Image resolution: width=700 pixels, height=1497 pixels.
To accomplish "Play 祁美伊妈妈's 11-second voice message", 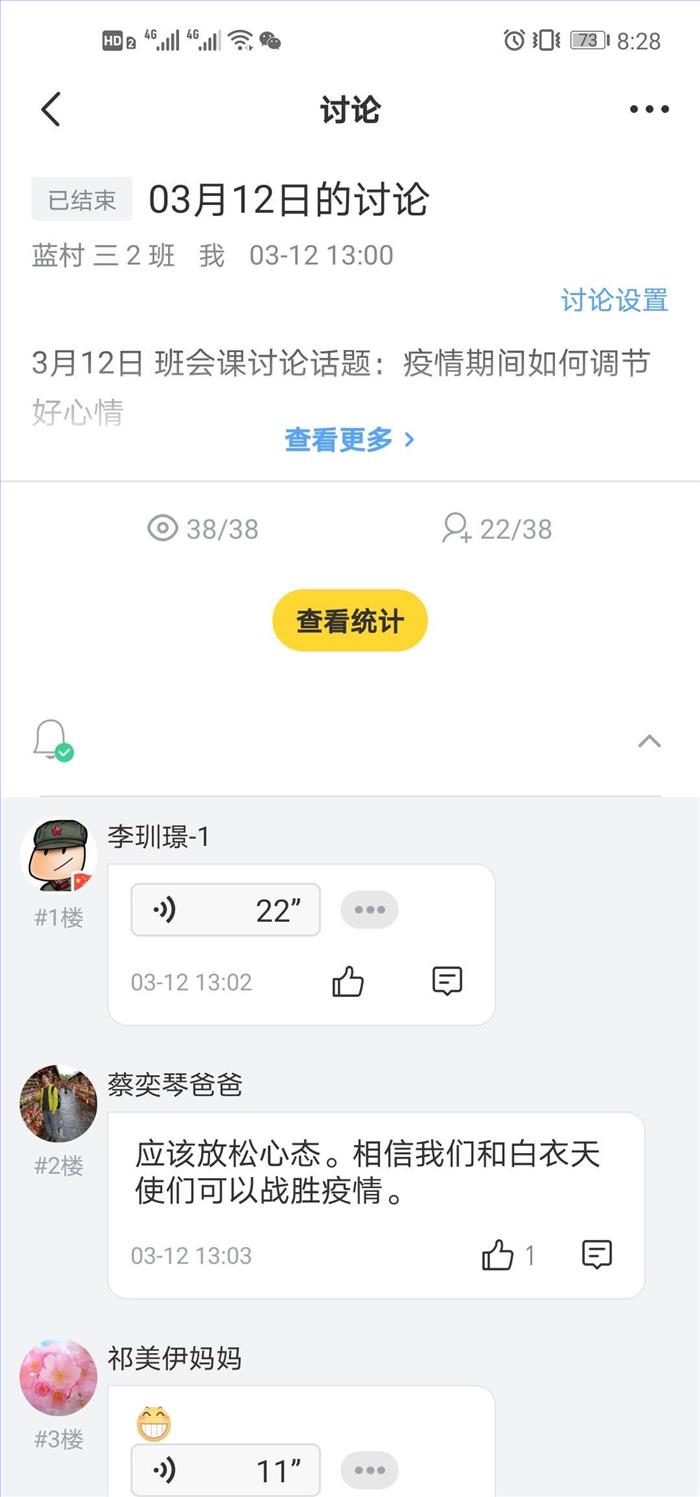I will [x=225, y=1470].
